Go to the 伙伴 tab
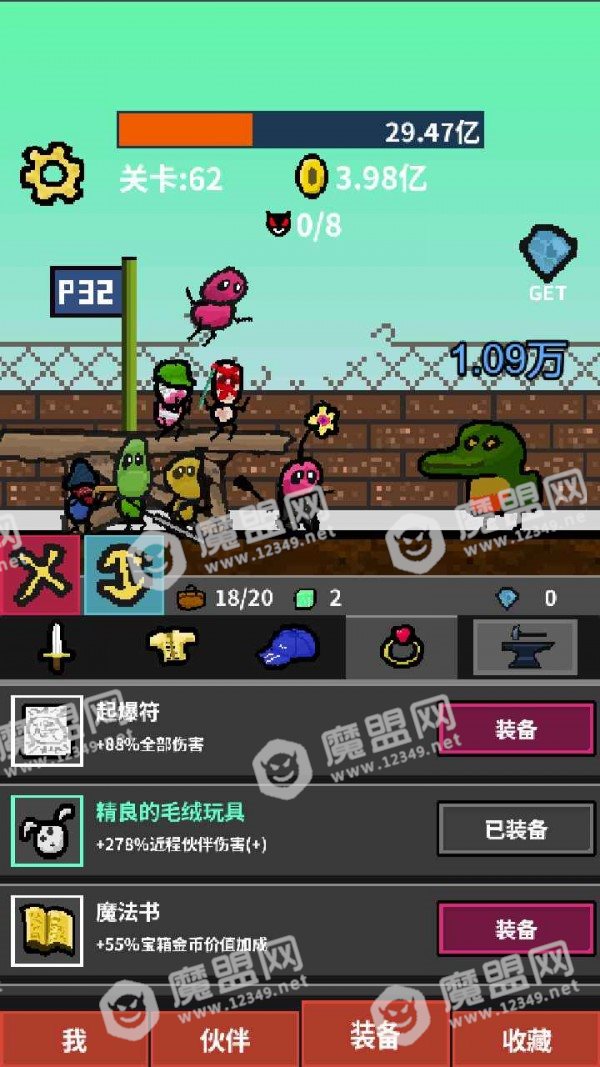Screen dimensions: 600x1067 click(224, 1039)
